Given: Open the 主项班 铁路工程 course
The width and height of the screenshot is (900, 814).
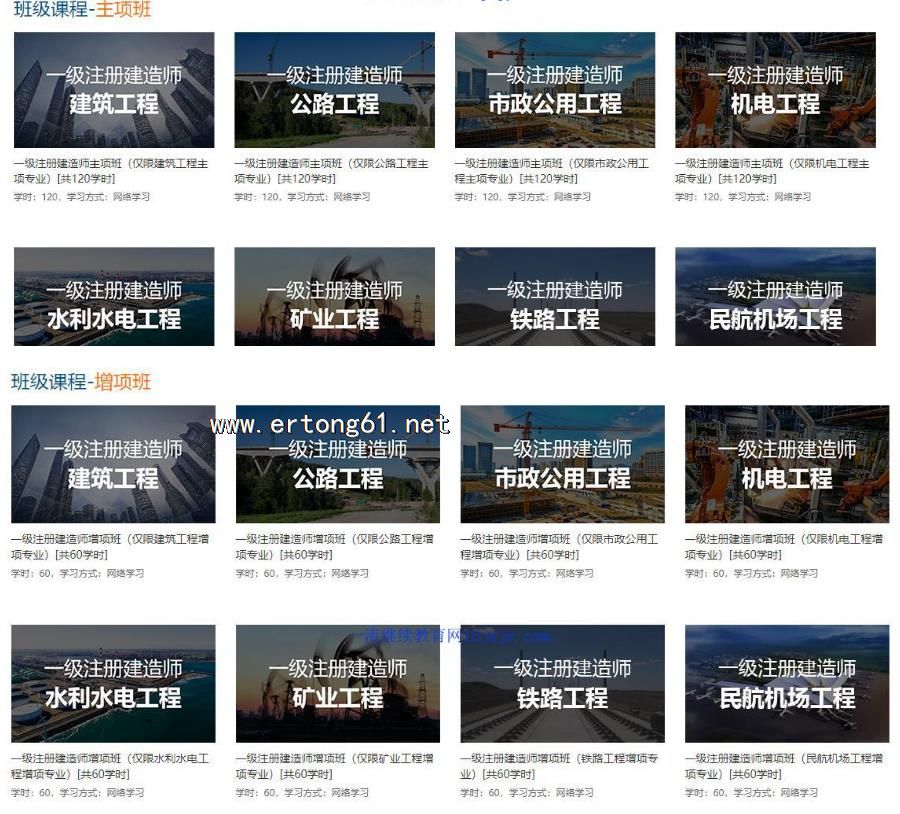Looking at the screenshot, I should [555, 297].
